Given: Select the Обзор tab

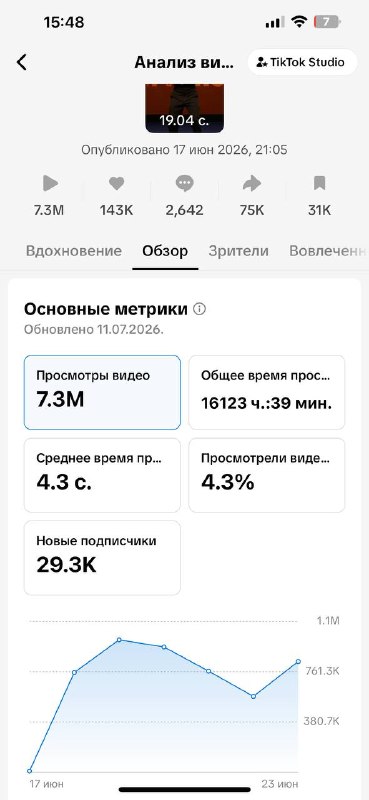Looking at the screenshot, I should (165, 251).
